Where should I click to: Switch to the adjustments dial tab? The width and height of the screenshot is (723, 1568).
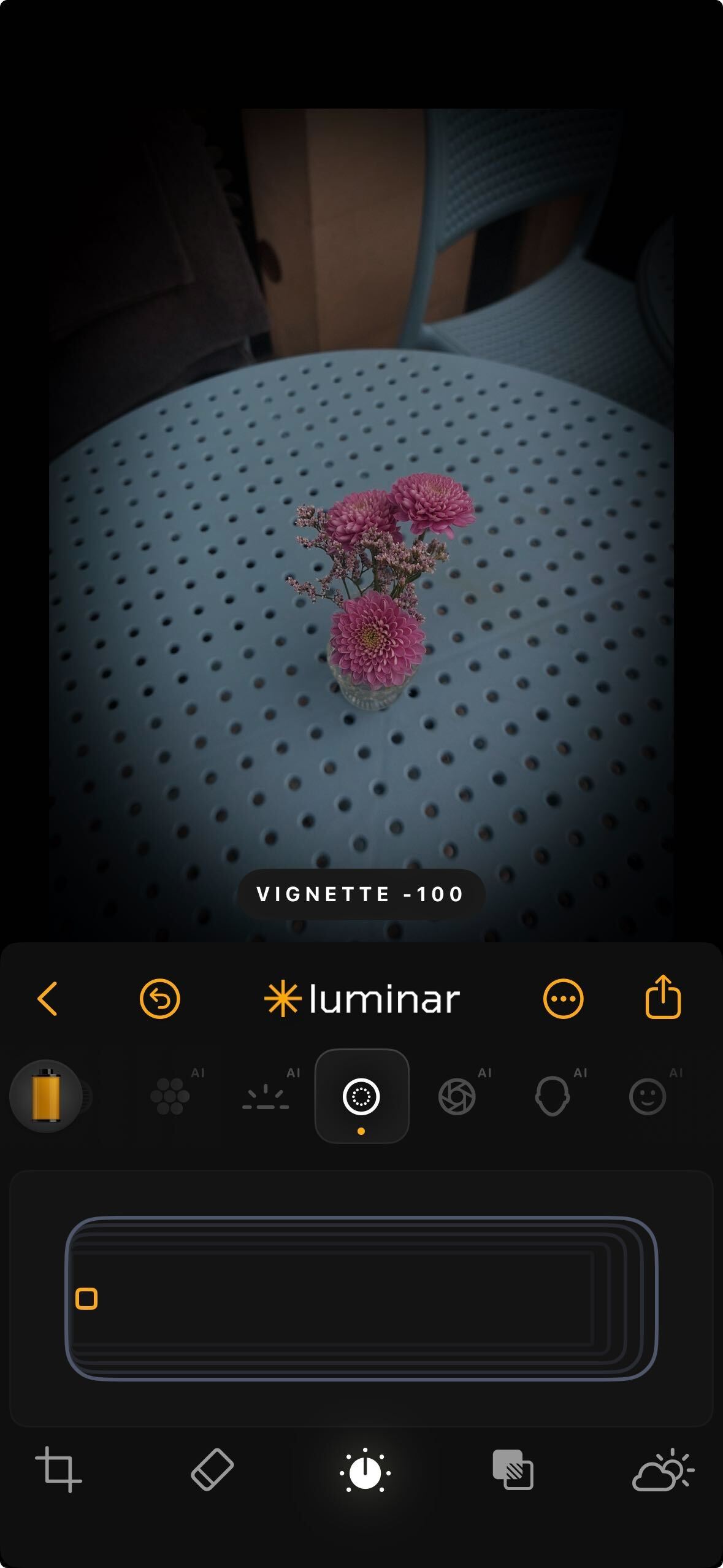pyautogui.click(x=365, y=1471)
